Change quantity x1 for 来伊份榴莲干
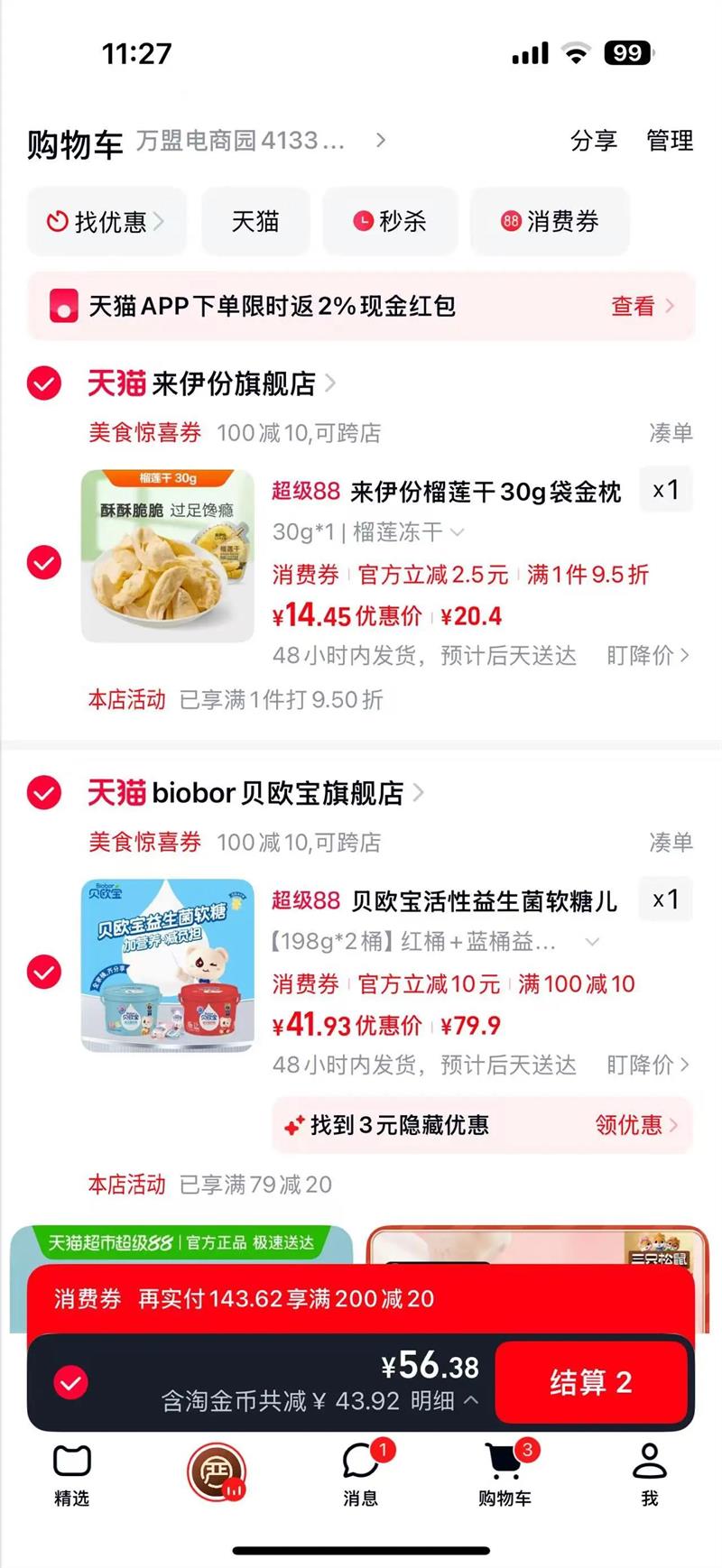Image resolution: width=722 pixels, height=1568 pixels. (666, 491)
